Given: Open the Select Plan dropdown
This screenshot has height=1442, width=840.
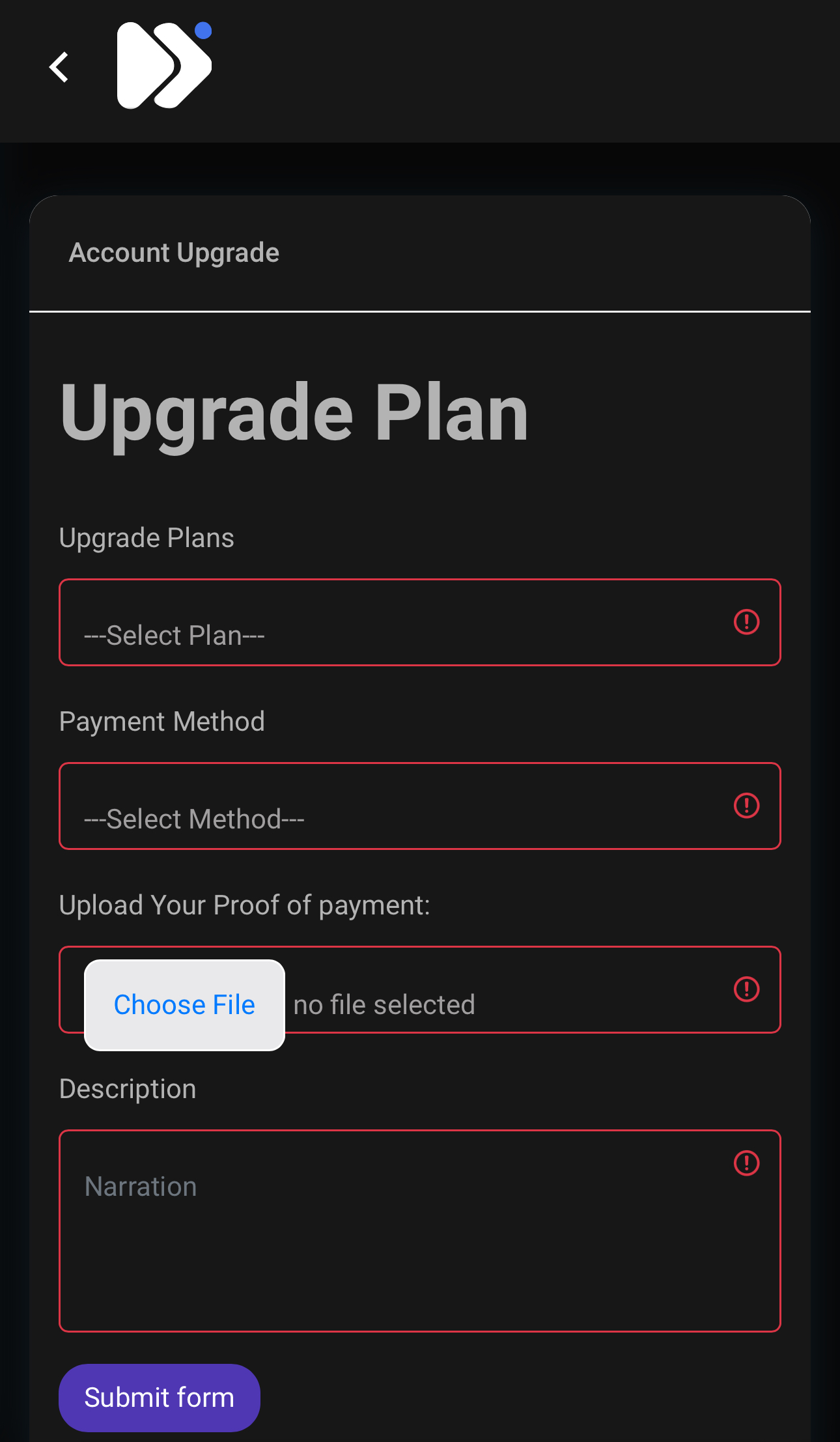Looking at the screenshot, I should point(420,622).
